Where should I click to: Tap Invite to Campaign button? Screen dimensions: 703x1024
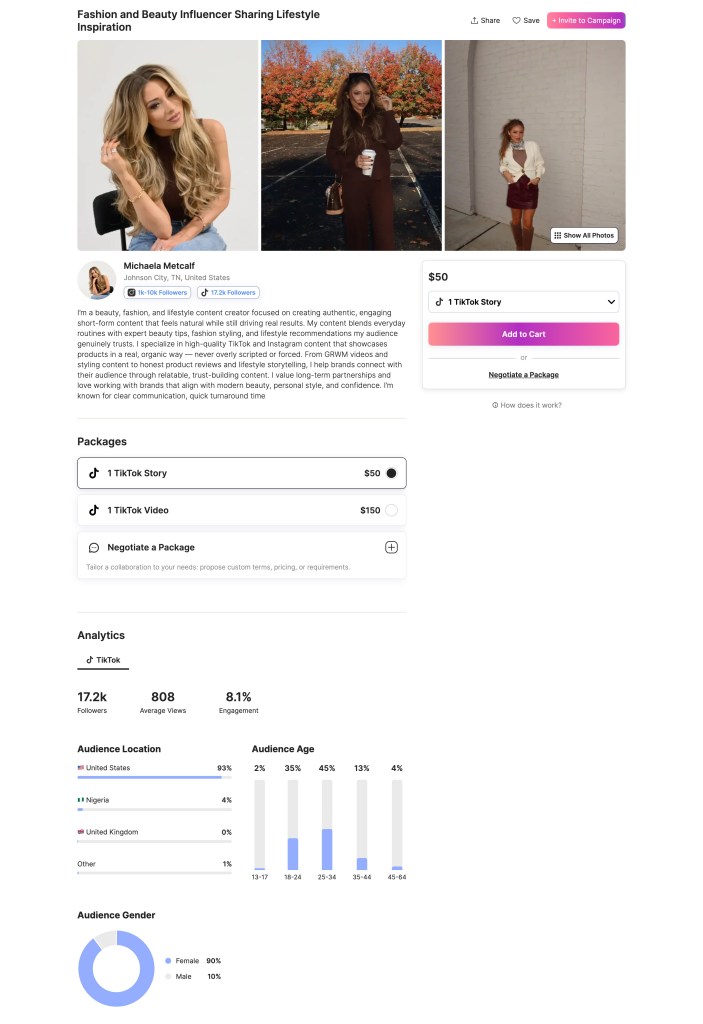tap(586, 20)
